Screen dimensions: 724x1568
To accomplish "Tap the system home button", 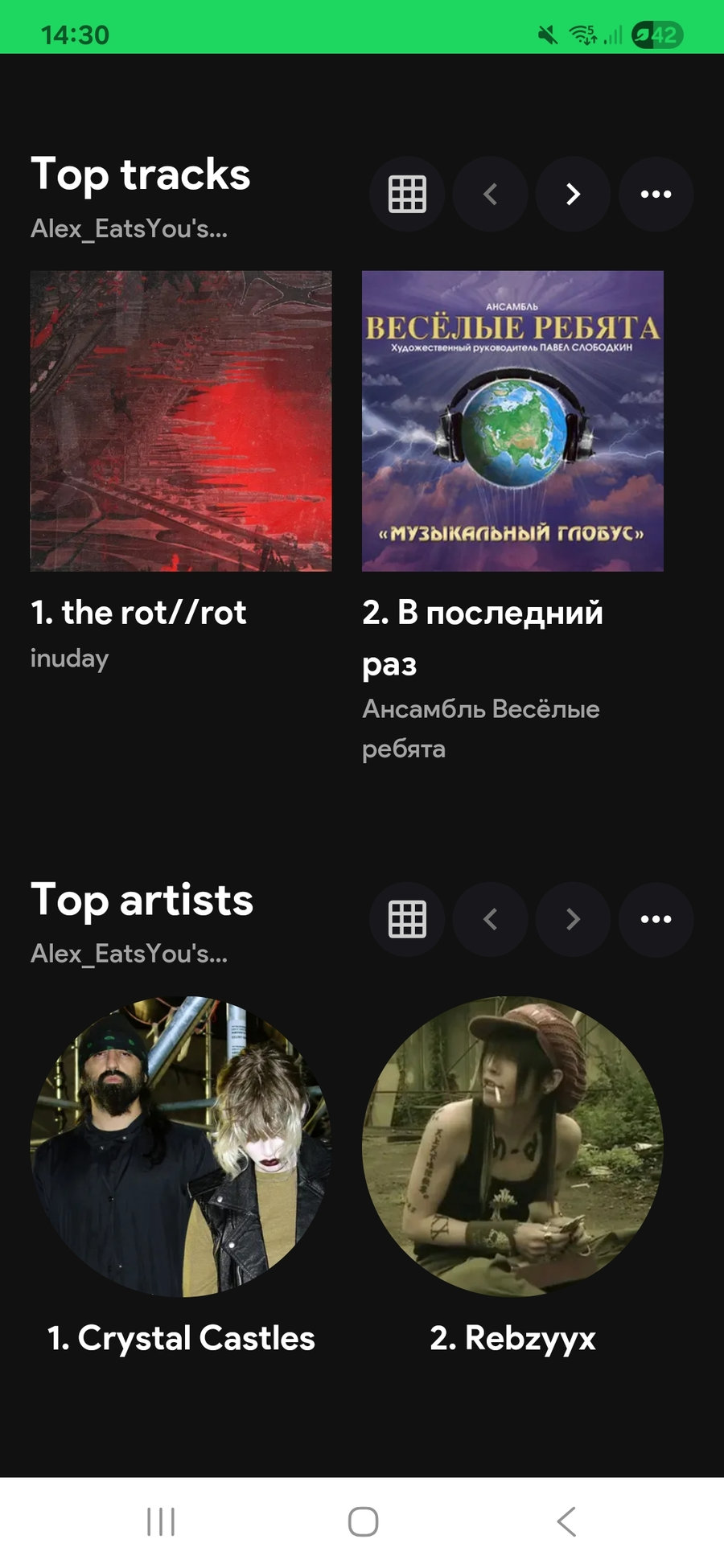I will pyautogui.click(x=363, y=1521).
